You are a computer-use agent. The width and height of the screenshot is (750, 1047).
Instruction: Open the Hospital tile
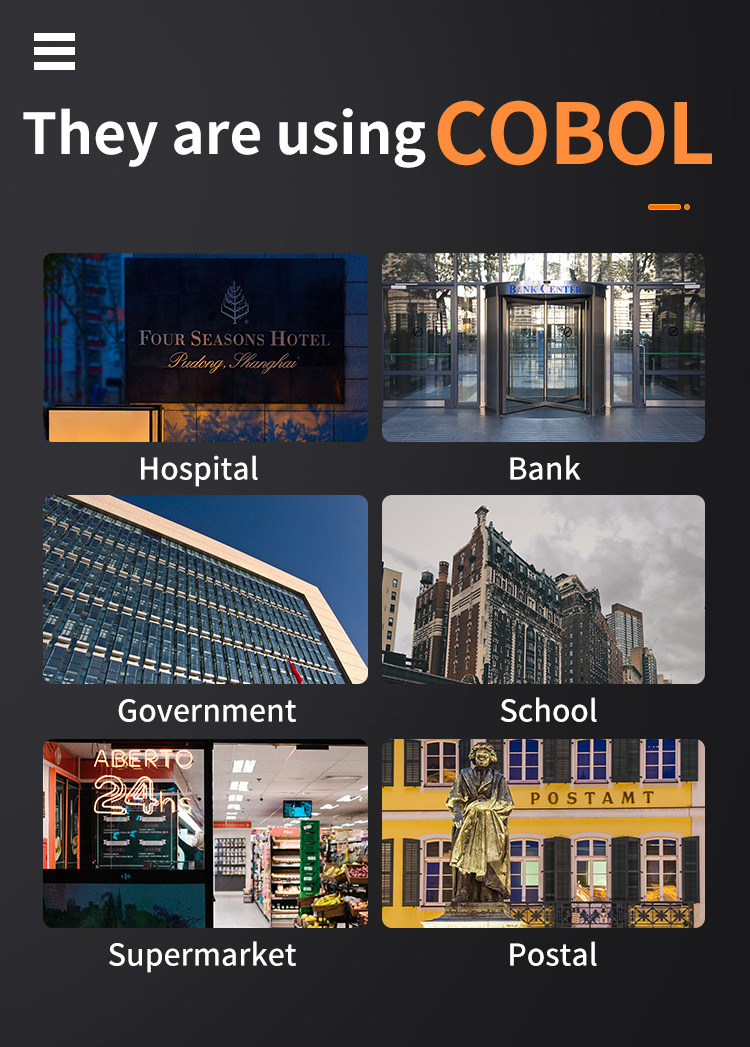coord(205,347)
